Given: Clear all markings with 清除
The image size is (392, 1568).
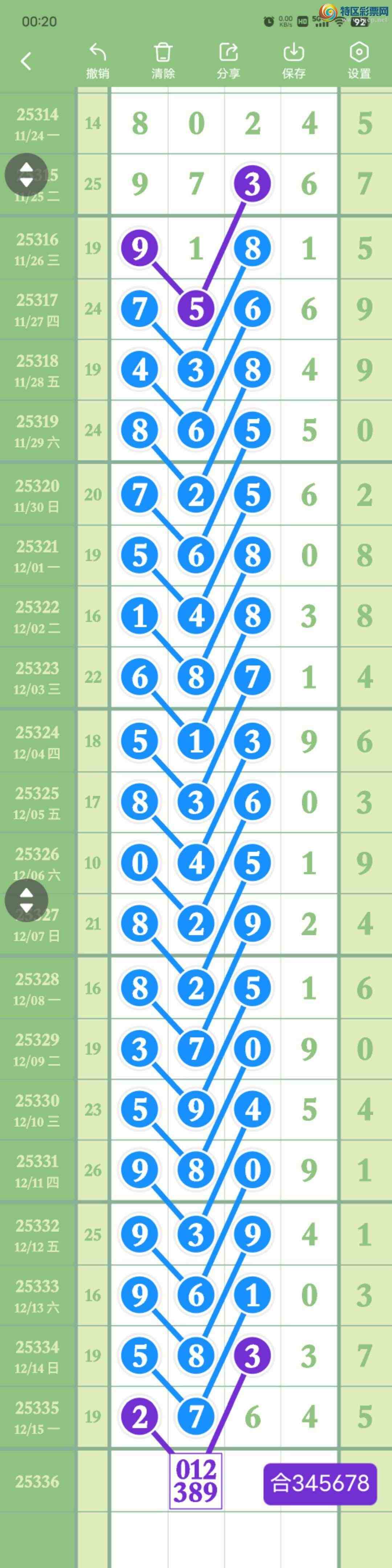Looking at the screenshot, I should [163, 60].
